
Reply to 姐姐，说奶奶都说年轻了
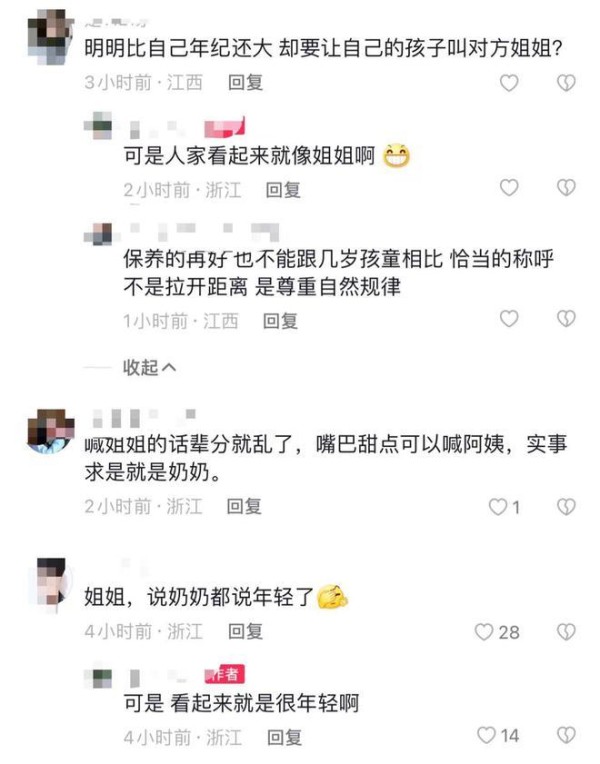point(245,632)
